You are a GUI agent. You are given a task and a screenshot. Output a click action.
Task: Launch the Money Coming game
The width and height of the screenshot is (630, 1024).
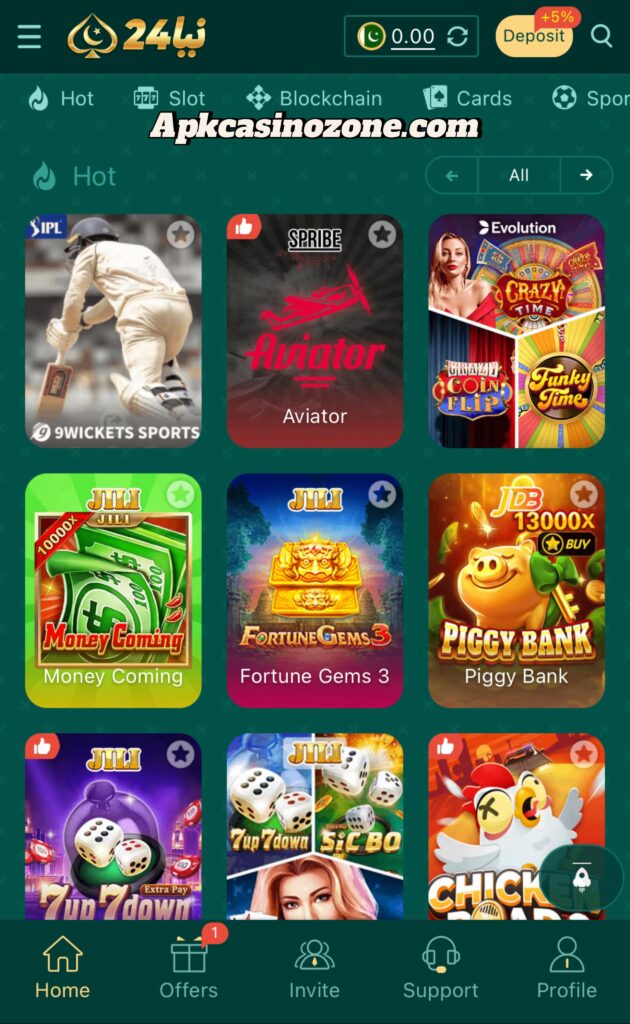(x=113, y=590)
